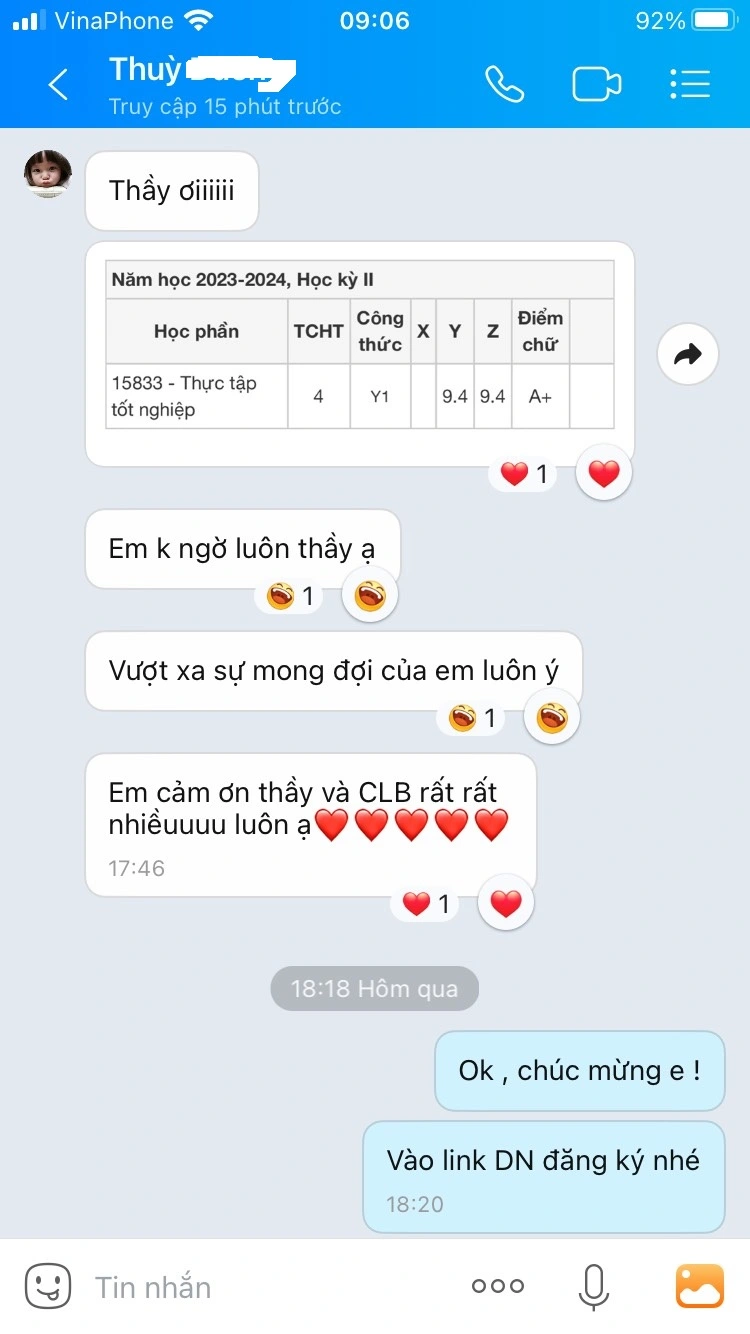The image size is (750, 1334).
Task: Open the grade table image
Action: [360, 345]
